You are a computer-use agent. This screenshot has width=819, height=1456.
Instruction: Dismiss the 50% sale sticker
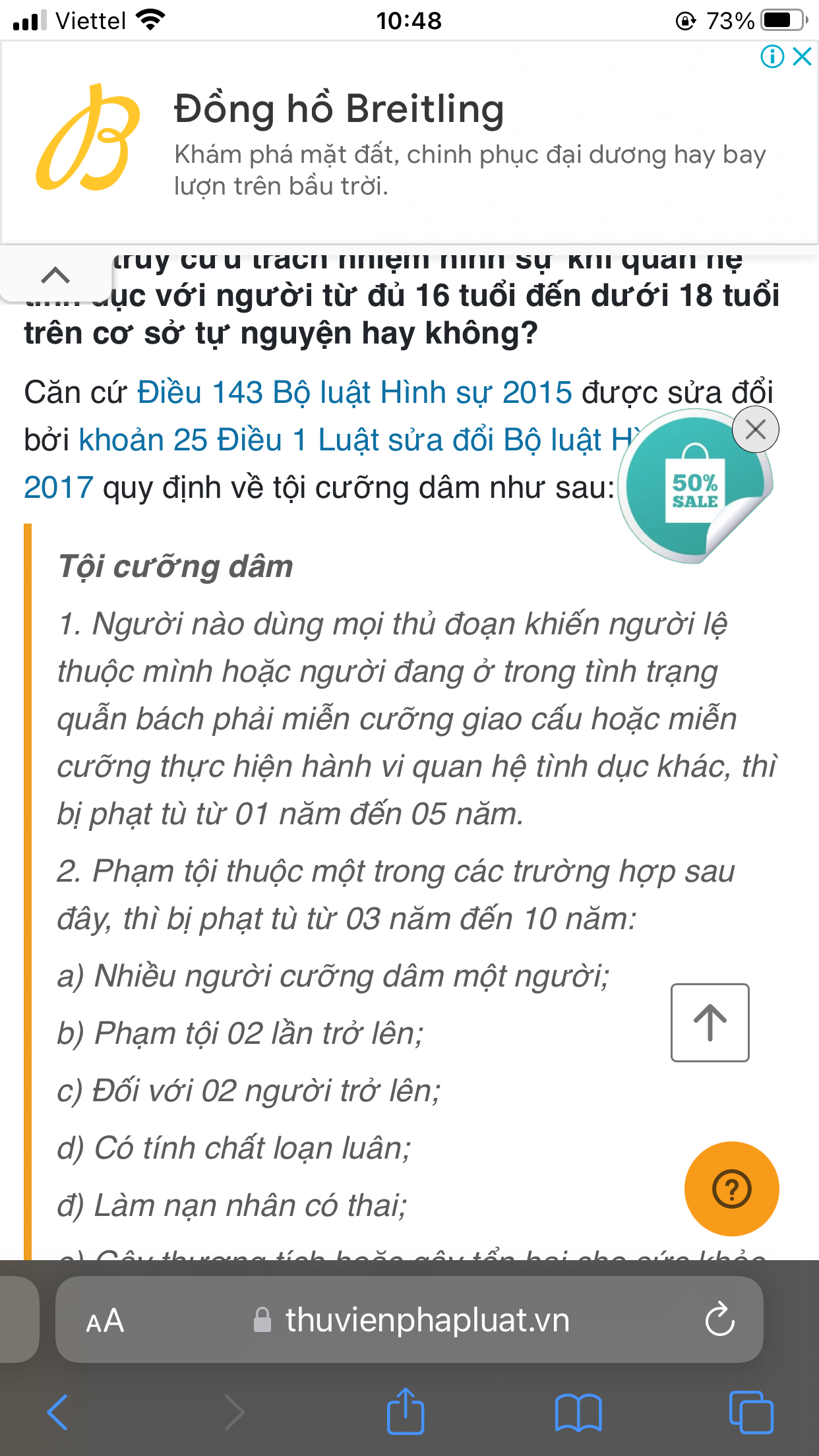(x=755, y=430)
